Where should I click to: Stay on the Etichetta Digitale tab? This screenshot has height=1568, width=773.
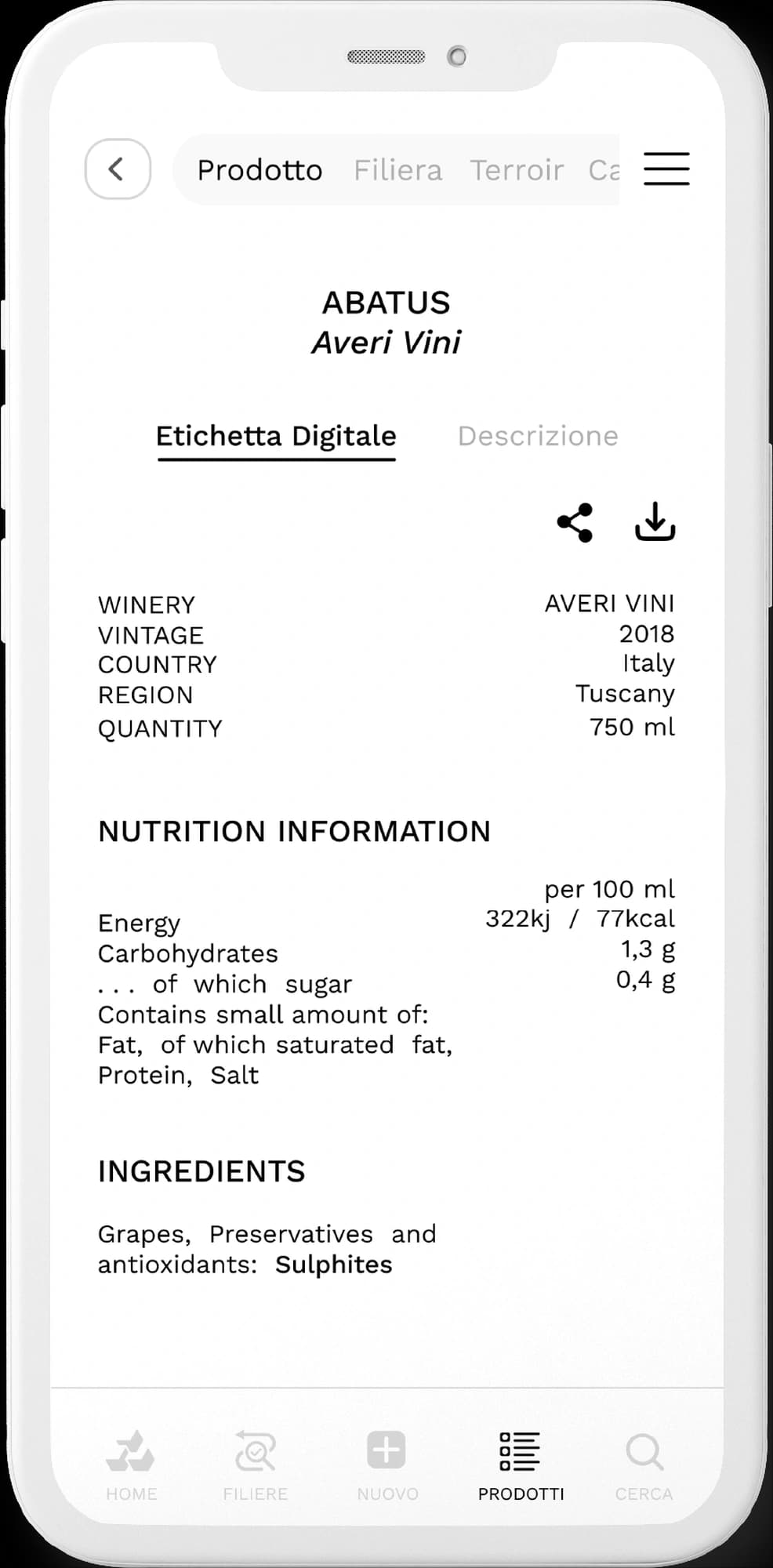coord(277,436)
